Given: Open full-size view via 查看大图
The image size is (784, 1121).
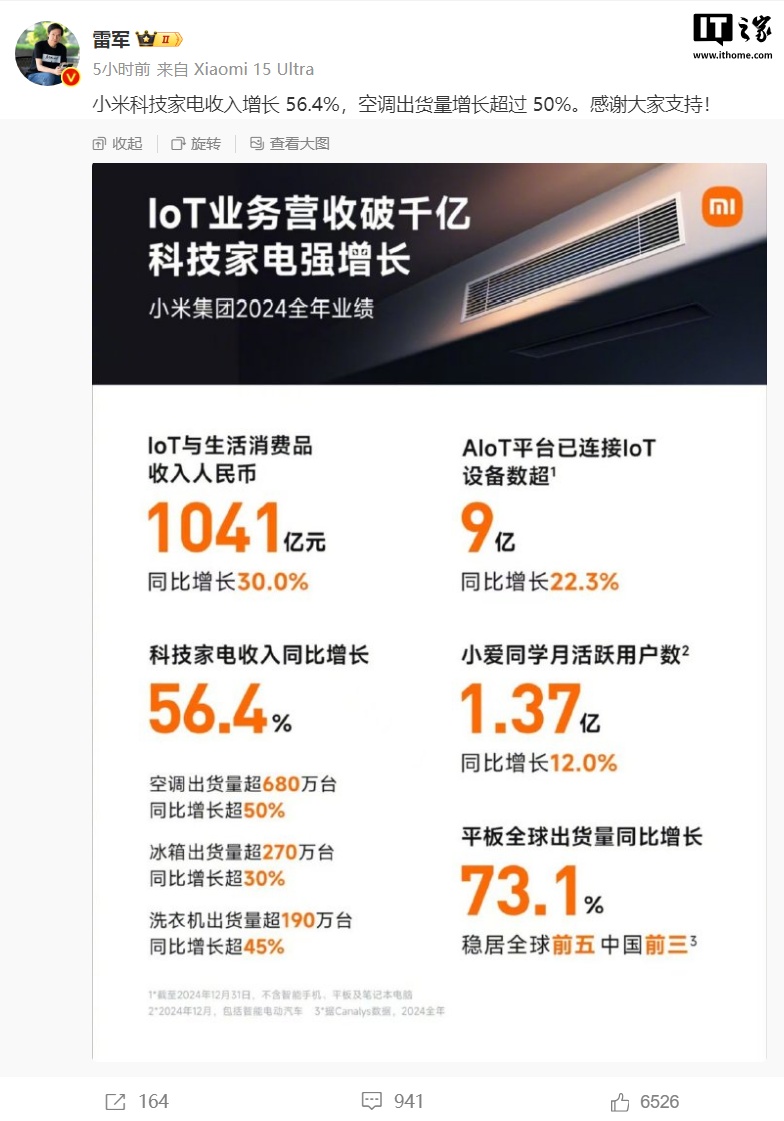Looking at the screenshot, I should (289, 144).
